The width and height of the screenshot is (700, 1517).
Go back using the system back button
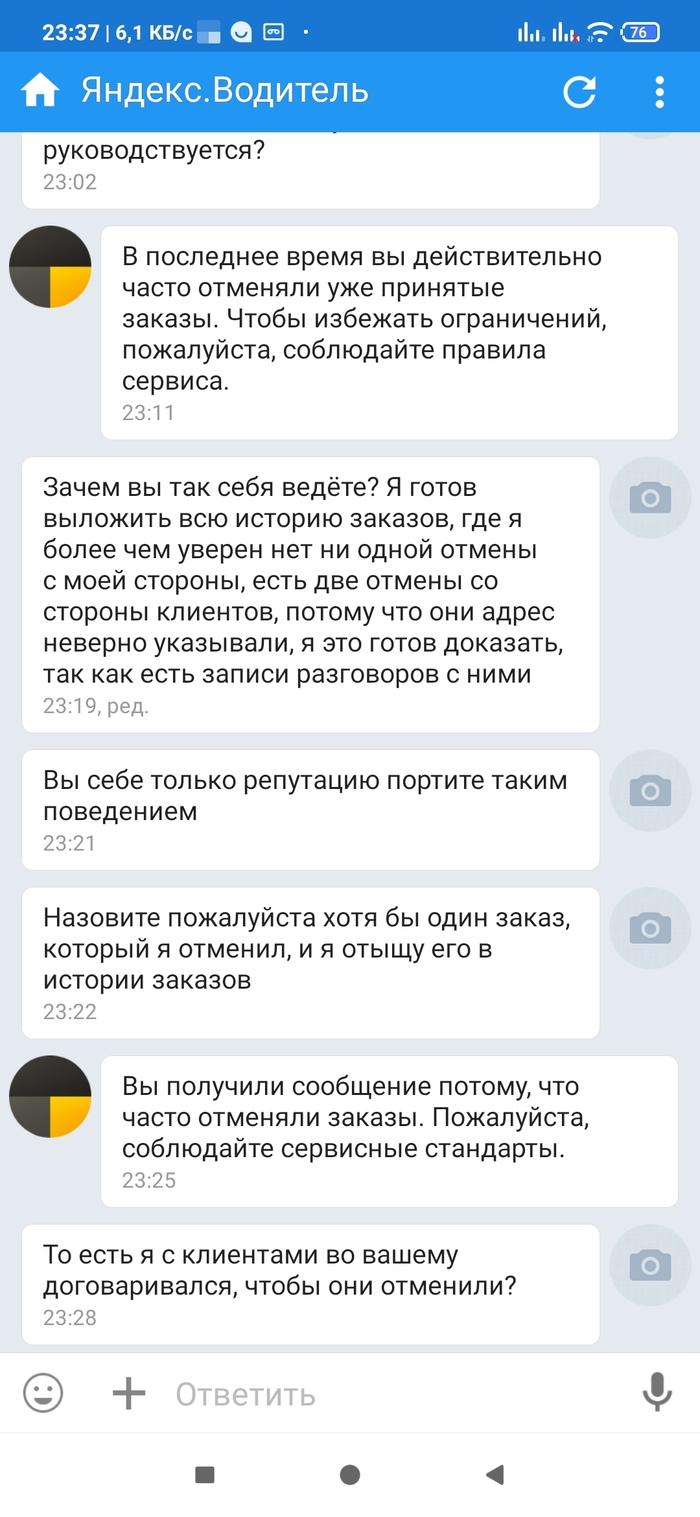point(494,1474)
